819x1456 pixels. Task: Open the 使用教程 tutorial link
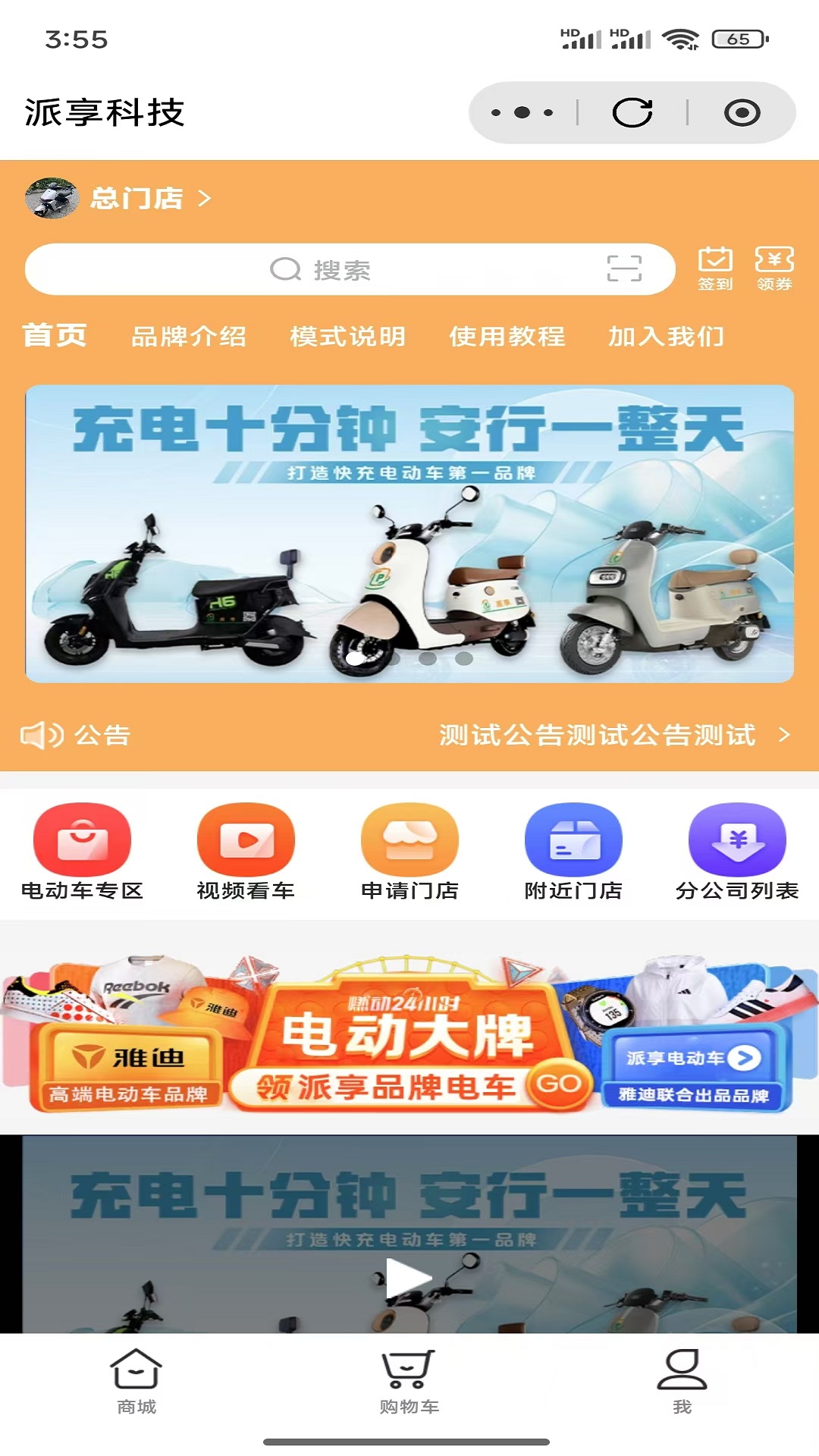[507, 337]
